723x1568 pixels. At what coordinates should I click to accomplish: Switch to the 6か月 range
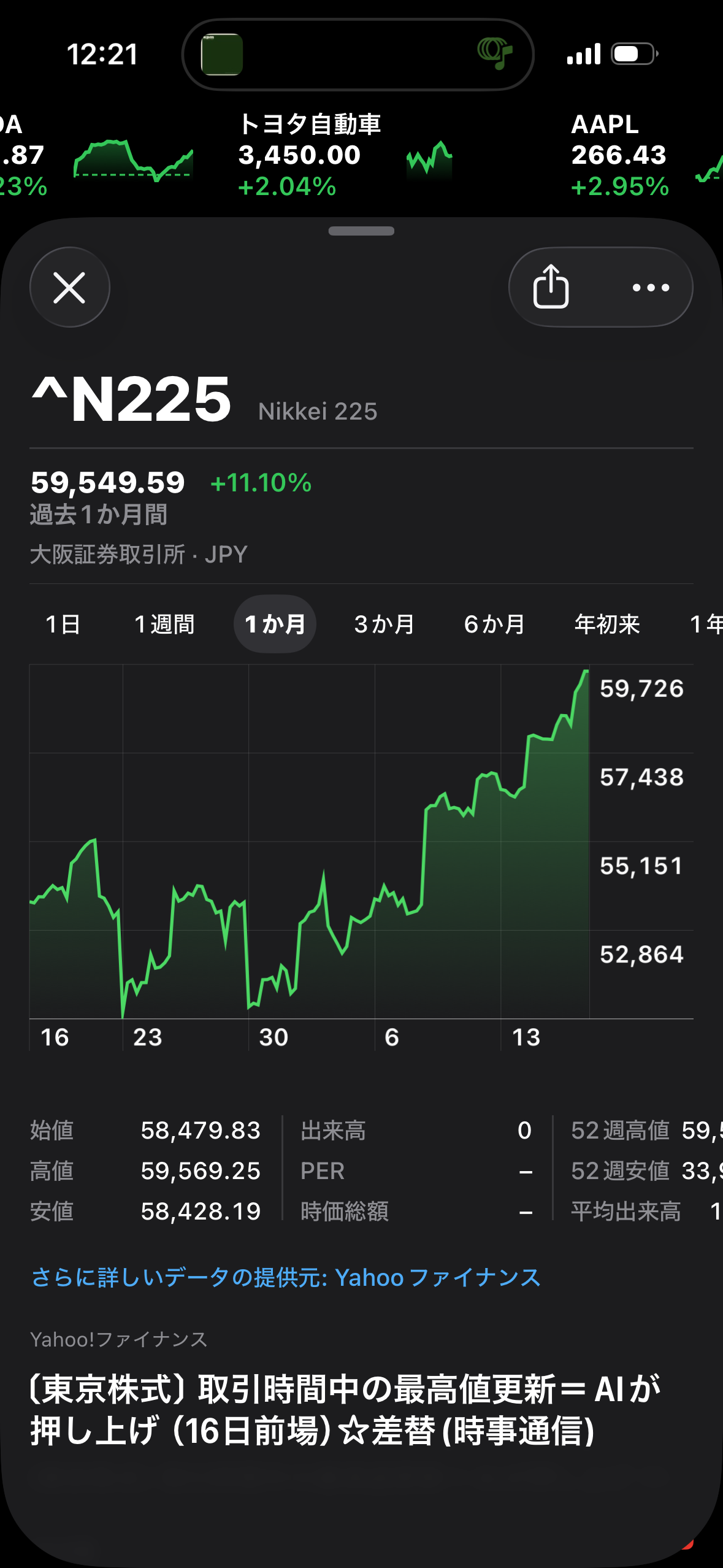(494, 625)
